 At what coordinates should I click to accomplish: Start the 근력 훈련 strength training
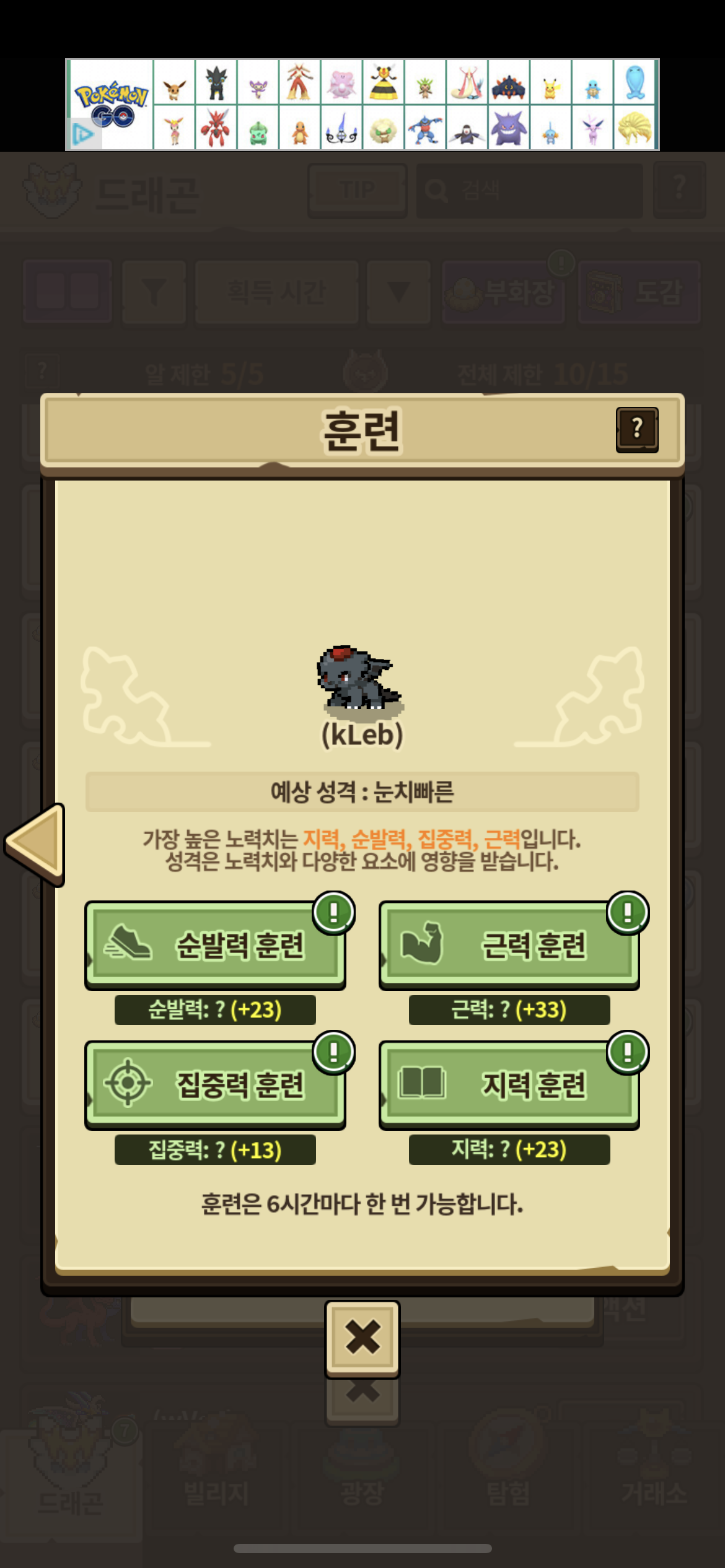tap(509, 945)
